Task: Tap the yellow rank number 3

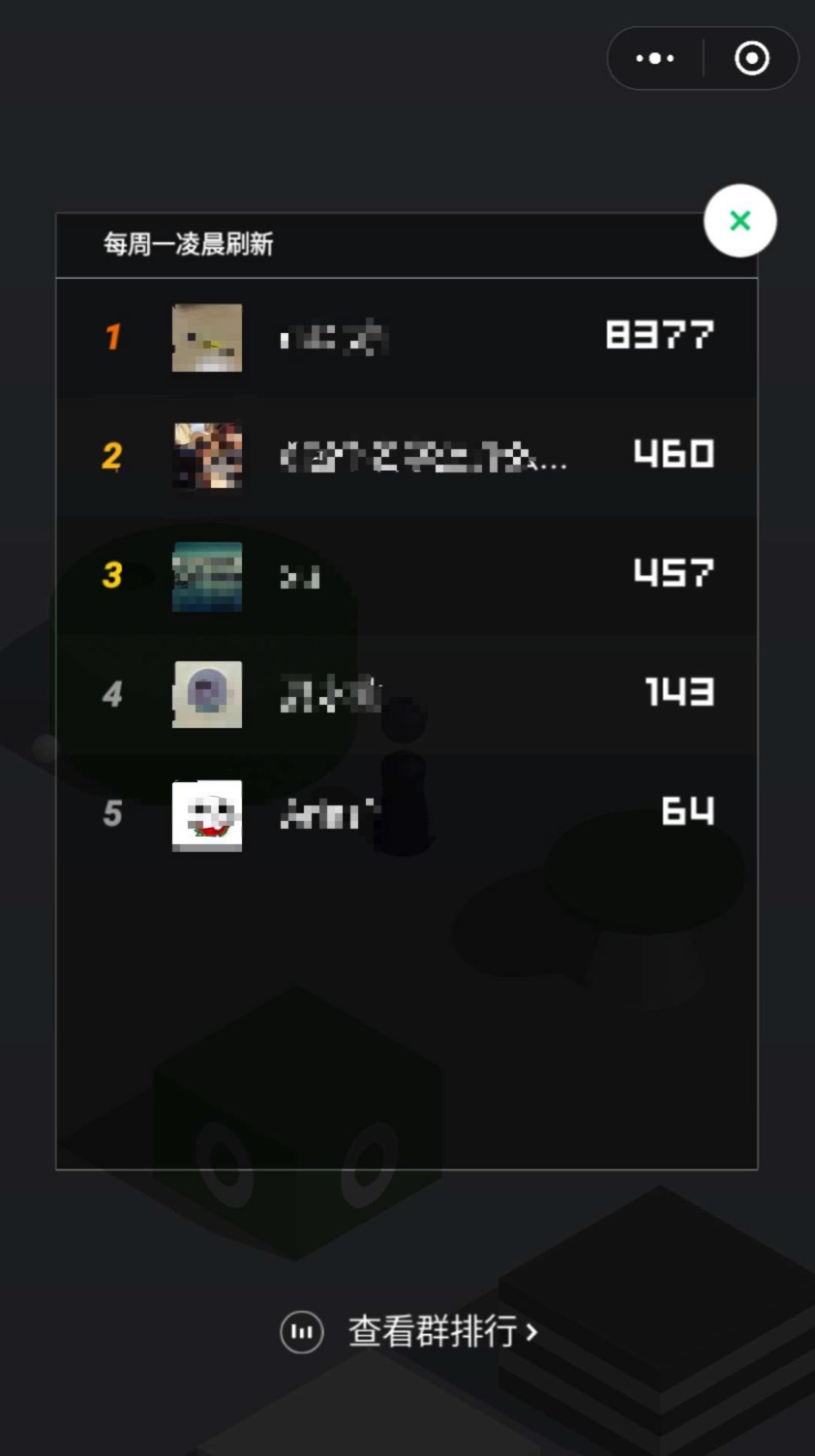Action: coord(113,575)
